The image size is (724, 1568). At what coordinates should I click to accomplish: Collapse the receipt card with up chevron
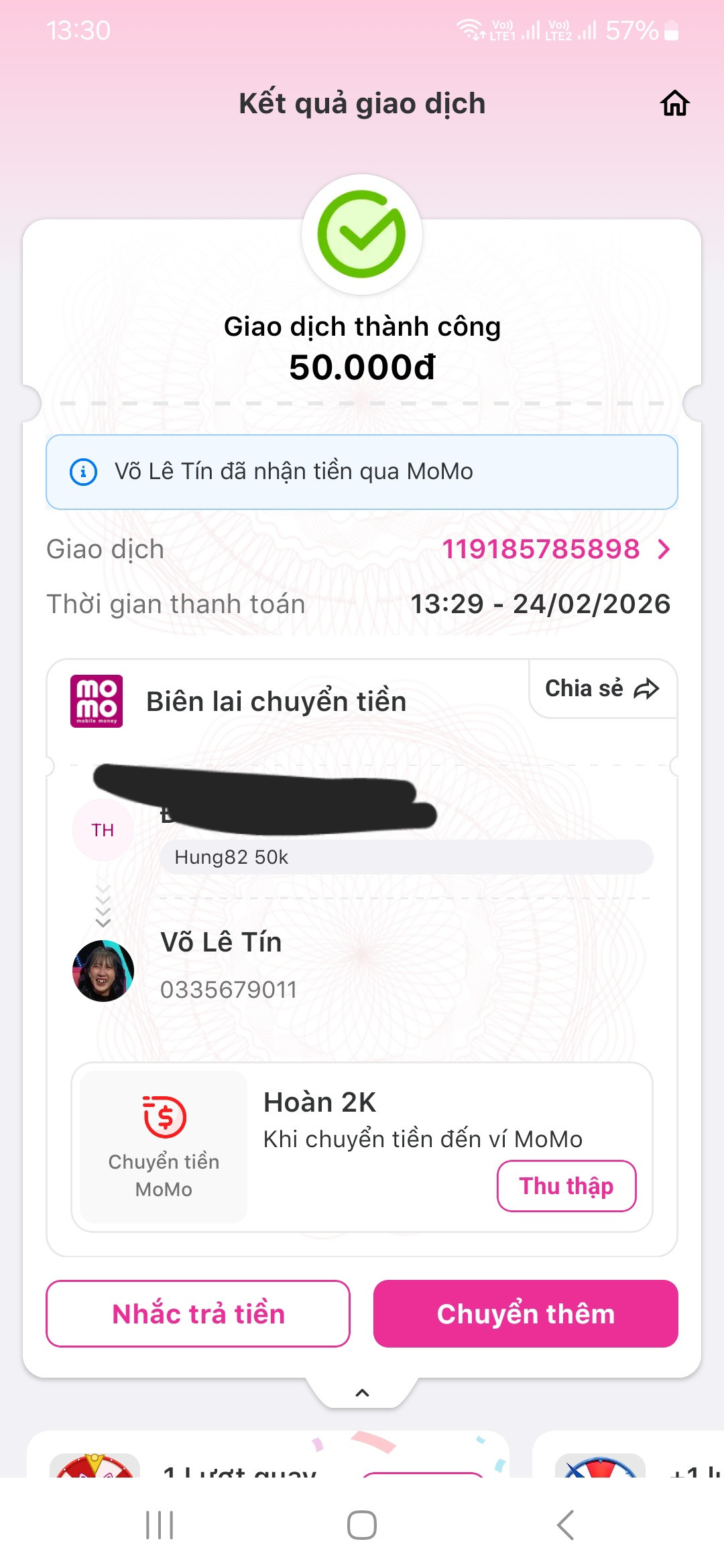(x=362, y=1393)
